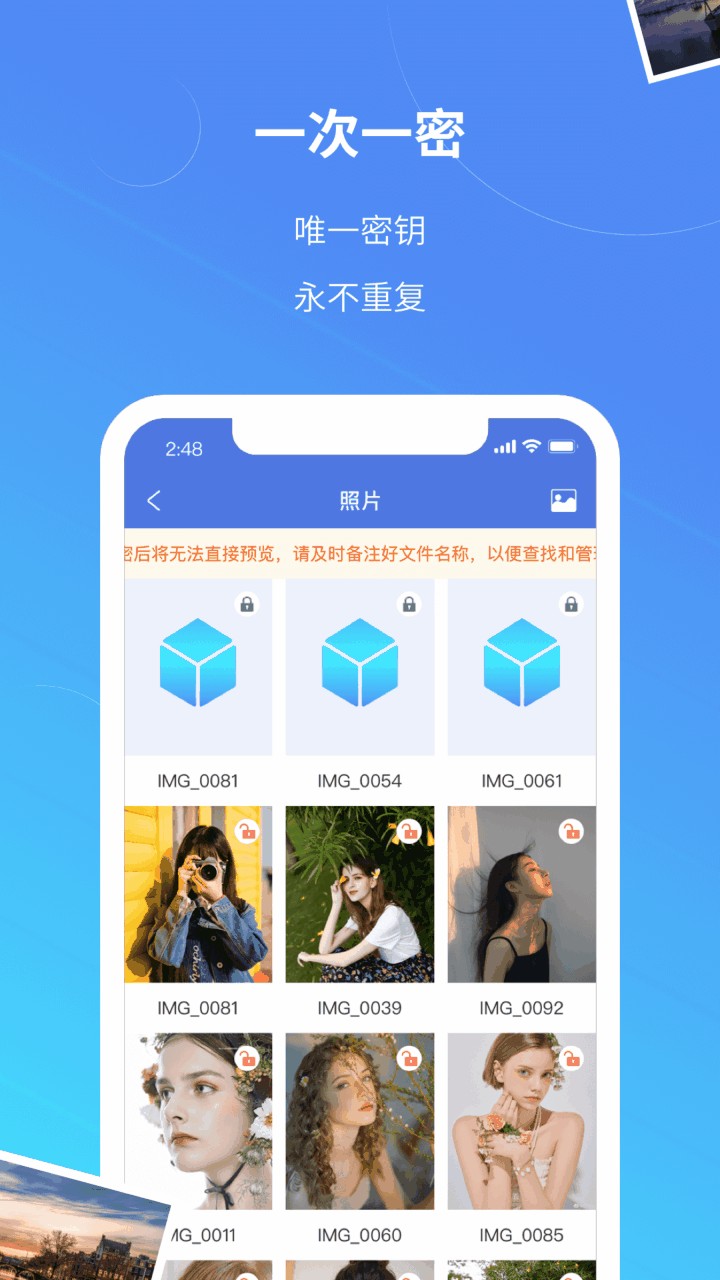Viewport: 720px width, 1280px height.
Task: Select the 照片 page title
Action: [x=359, y=499]
